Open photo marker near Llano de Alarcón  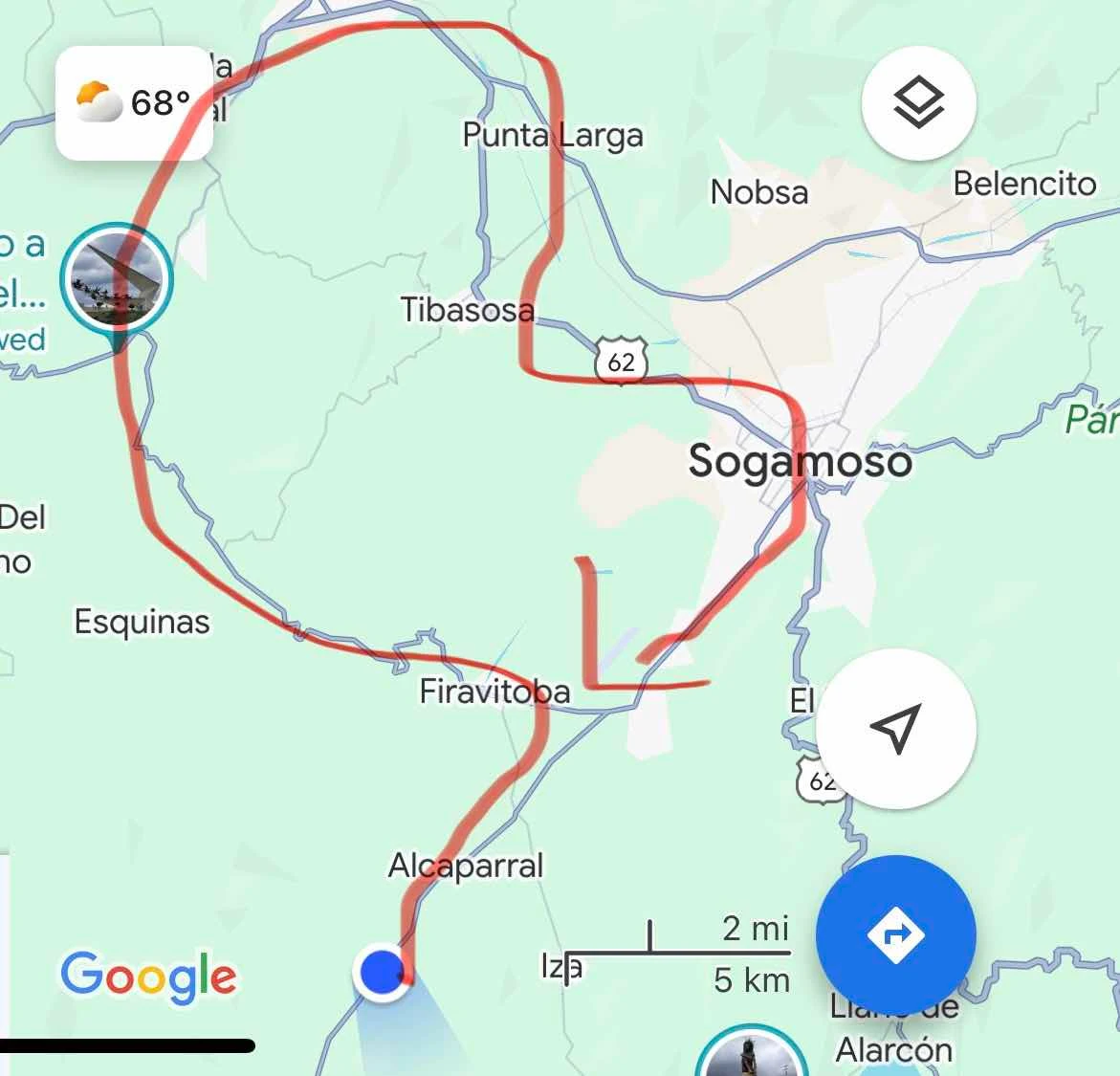coord(751,1057)
